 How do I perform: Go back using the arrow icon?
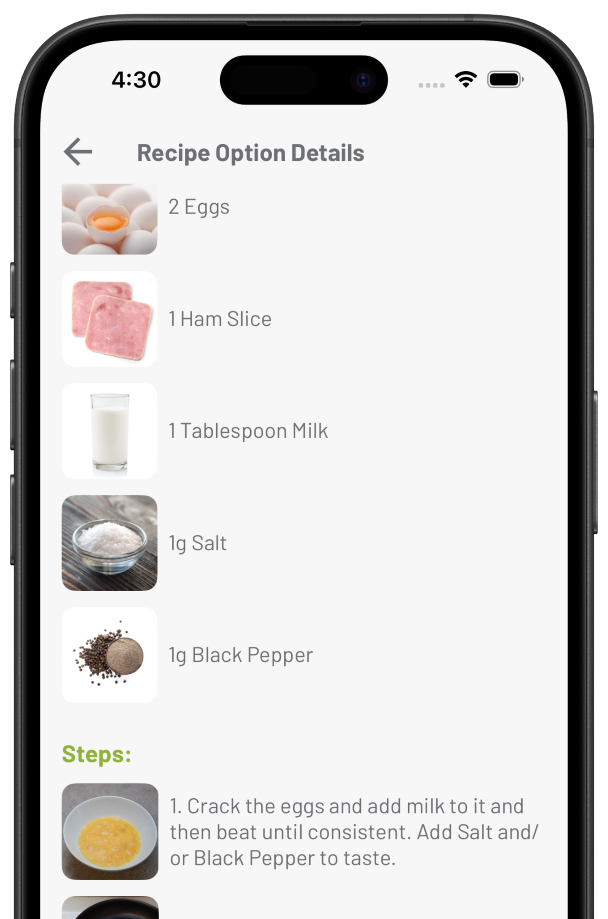(78, 152)
